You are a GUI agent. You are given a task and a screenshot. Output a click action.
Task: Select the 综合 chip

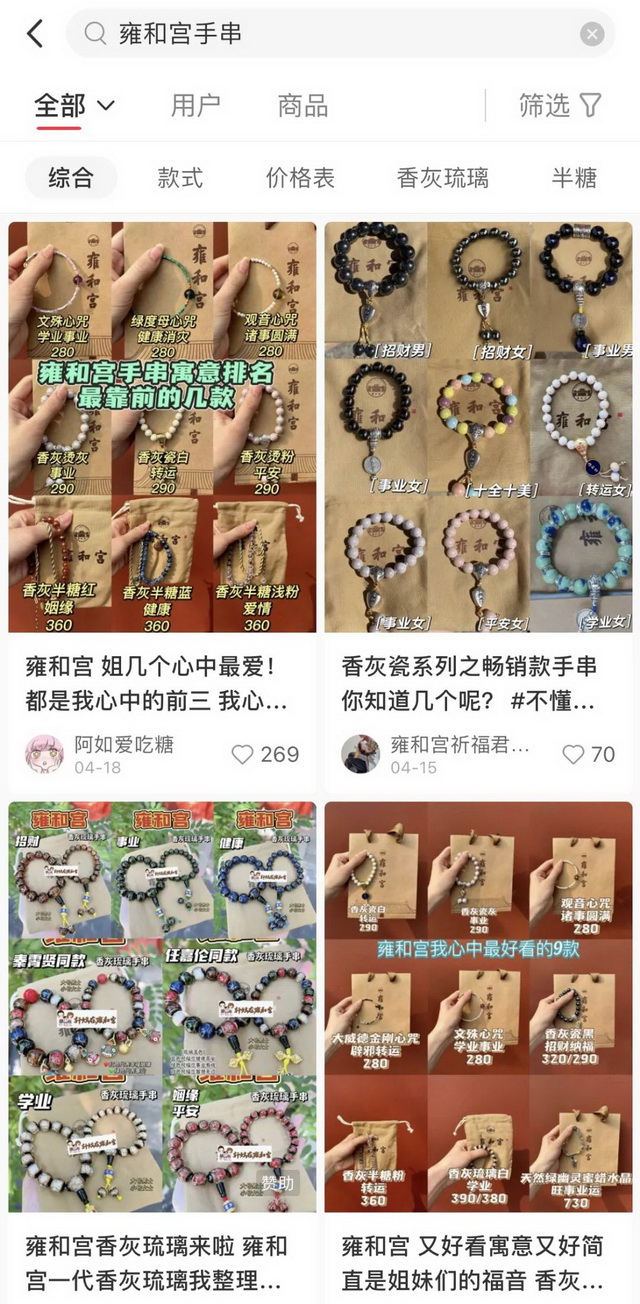coord(71,178)
